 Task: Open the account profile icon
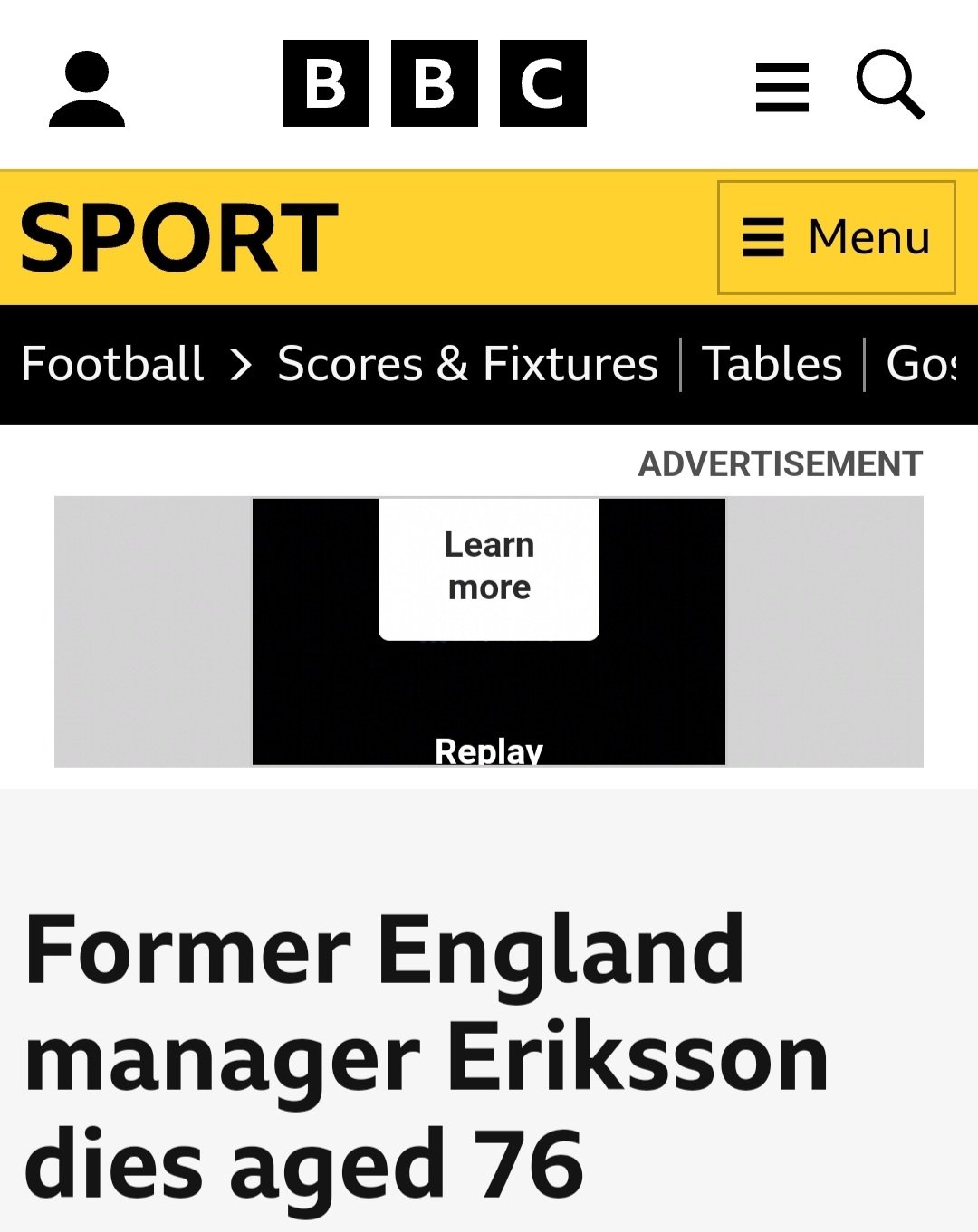(87, 88)
